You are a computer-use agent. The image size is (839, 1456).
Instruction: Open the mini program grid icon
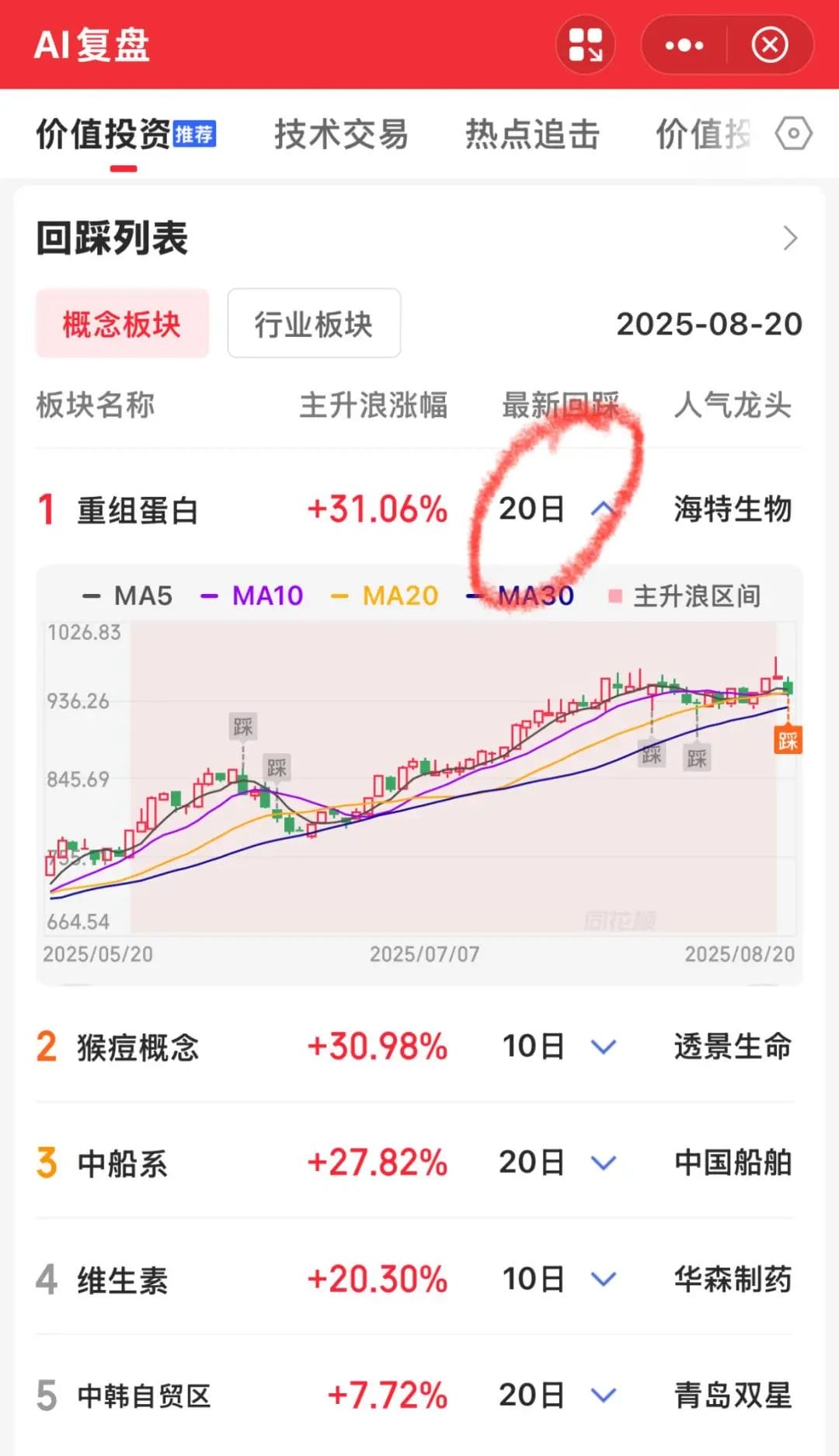click(x=586, y=45)
